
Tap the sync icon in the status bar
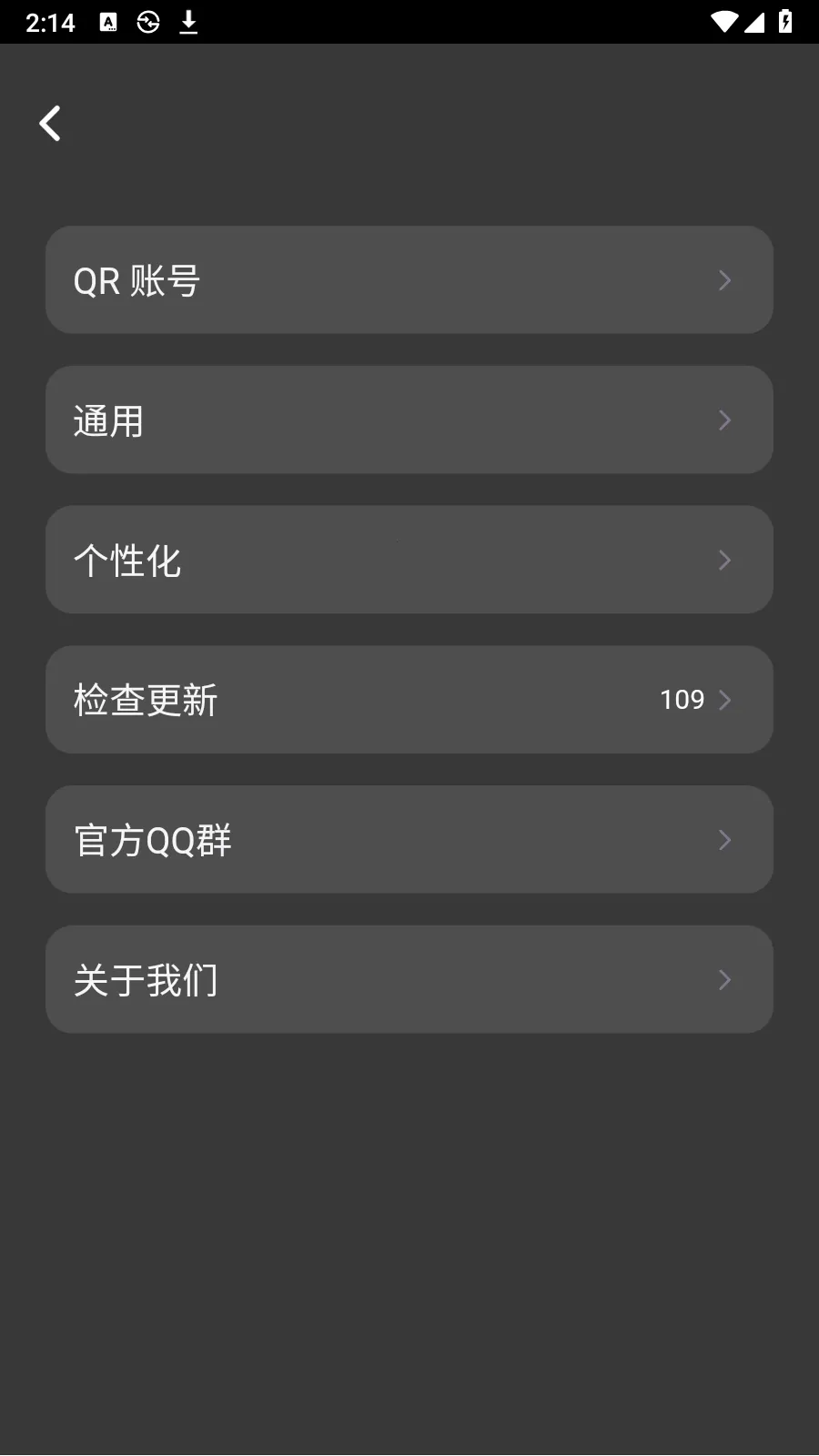(x=147, y=21)
